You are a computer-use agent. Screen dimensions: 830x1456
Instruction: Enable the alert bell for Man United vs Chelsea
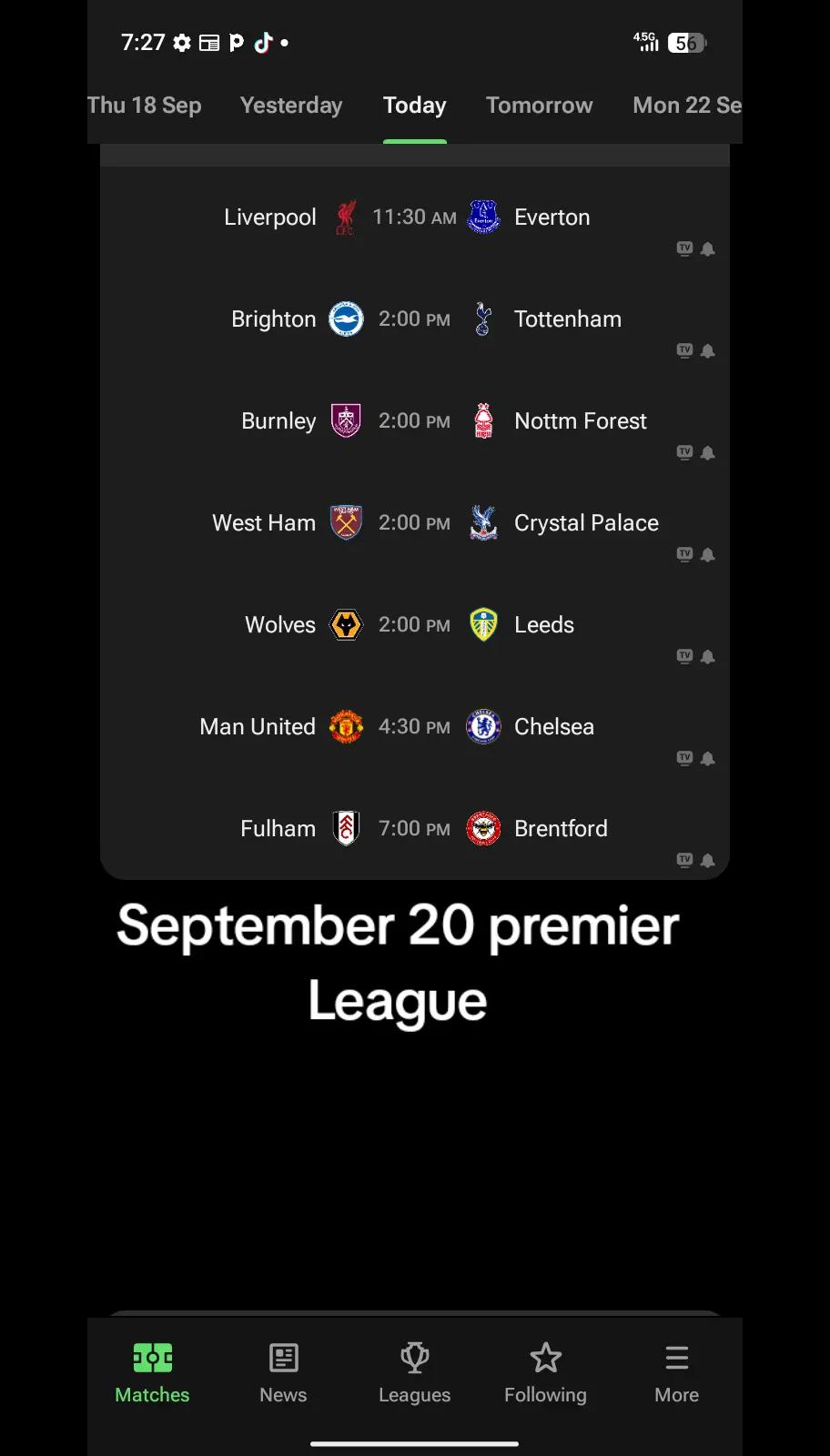[x=708, y=759]
